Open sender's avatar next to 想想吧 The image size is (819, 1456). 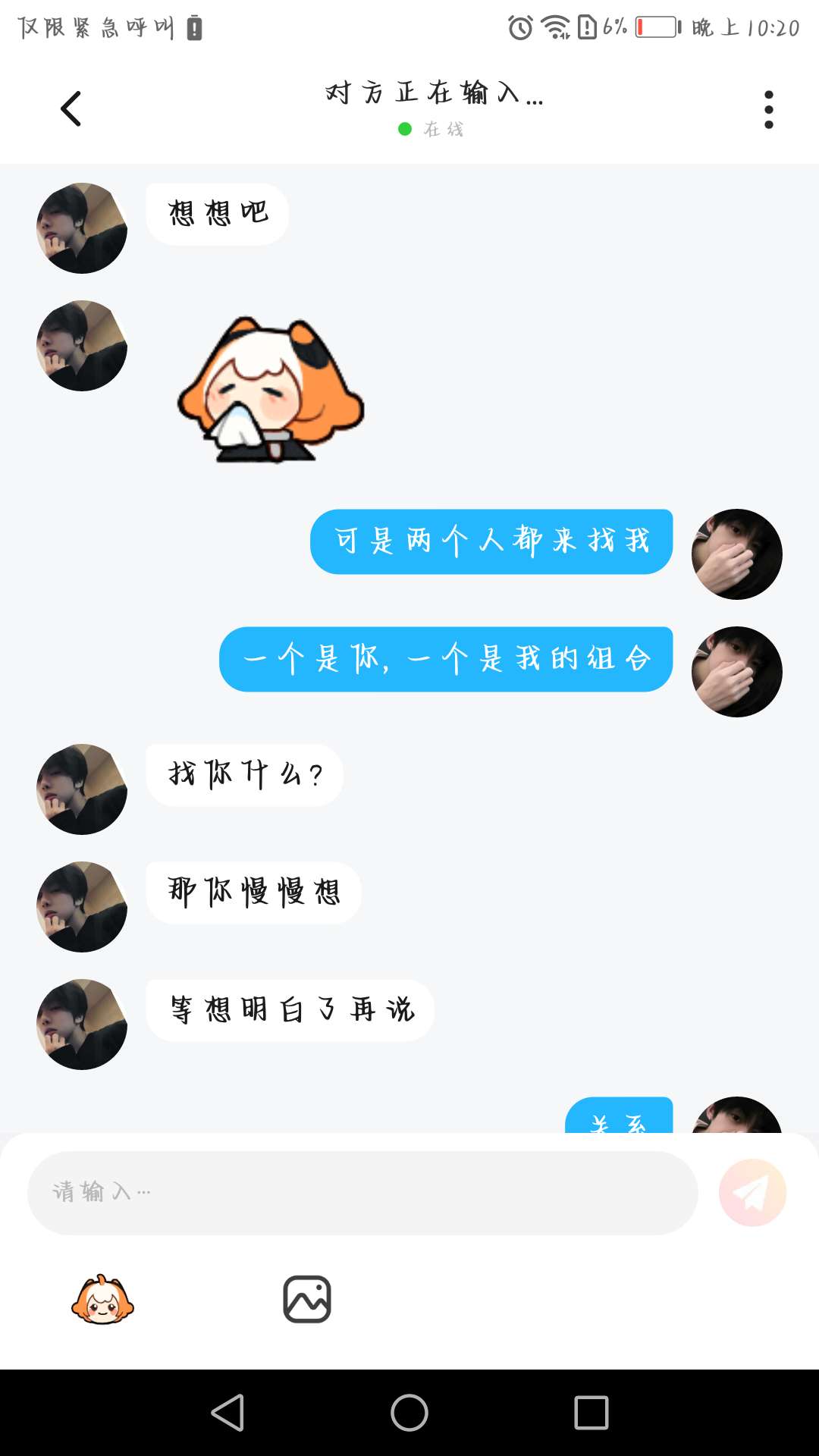point(82,227)
